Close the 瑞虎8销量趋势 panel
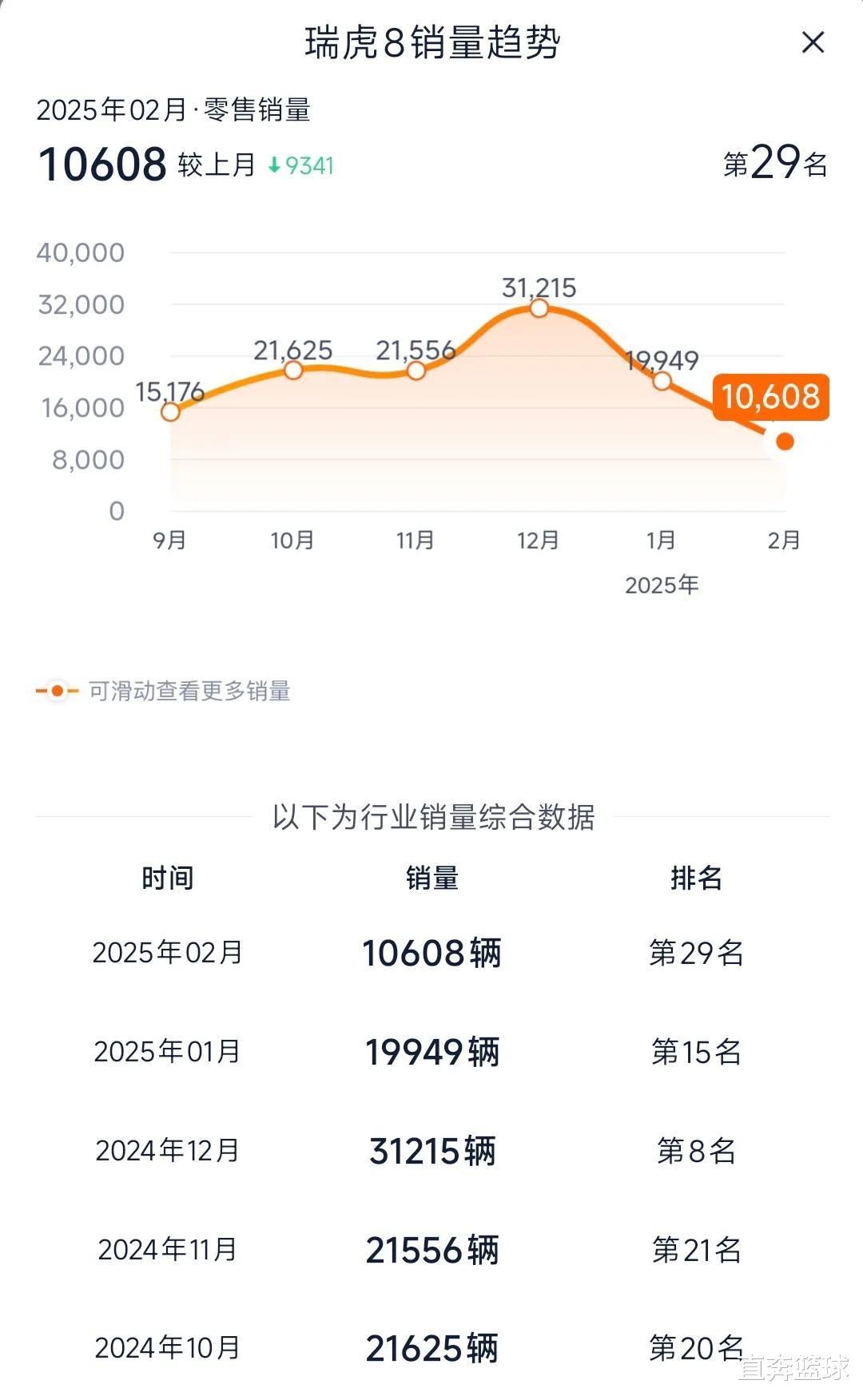 [x=813, y=42]
